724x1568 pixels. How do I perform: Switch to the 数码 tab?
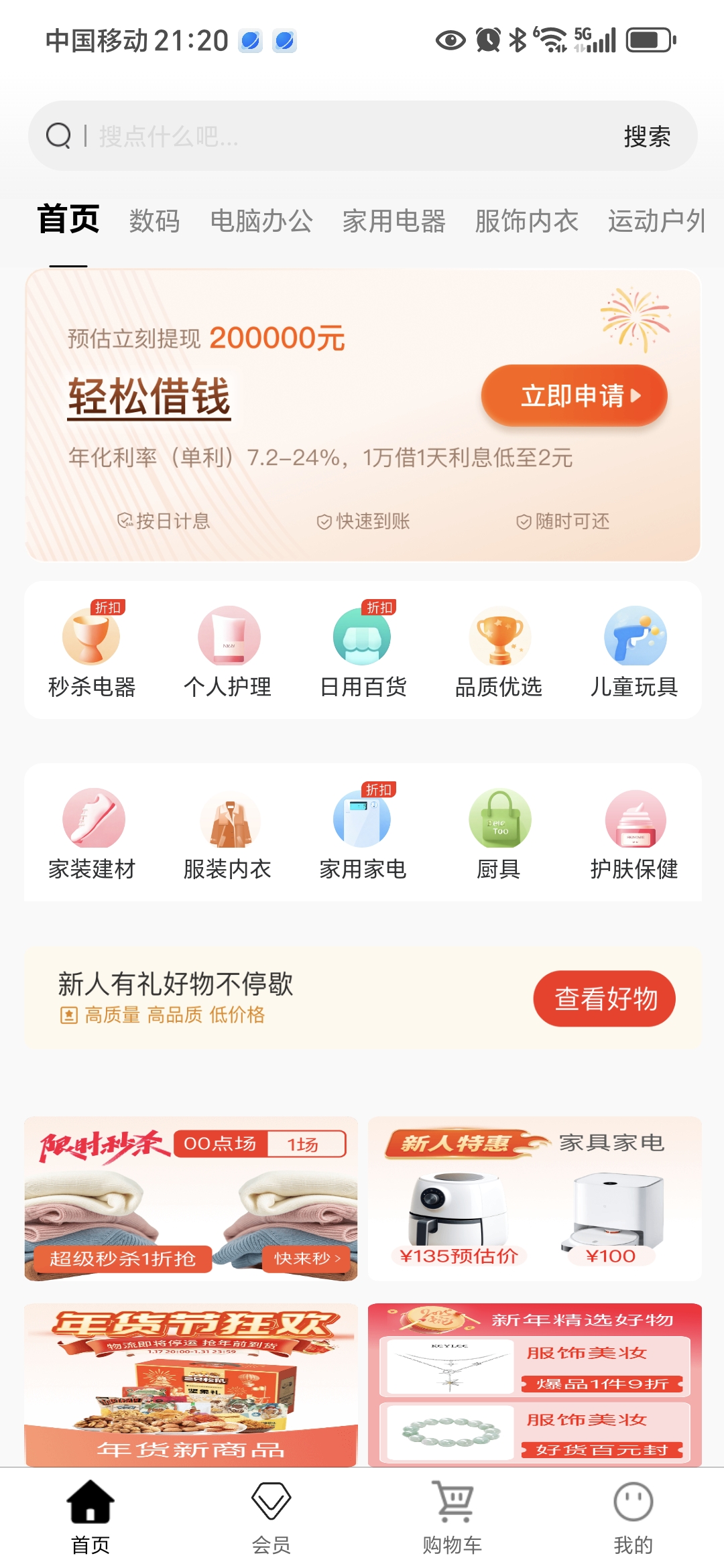[154, 221]
